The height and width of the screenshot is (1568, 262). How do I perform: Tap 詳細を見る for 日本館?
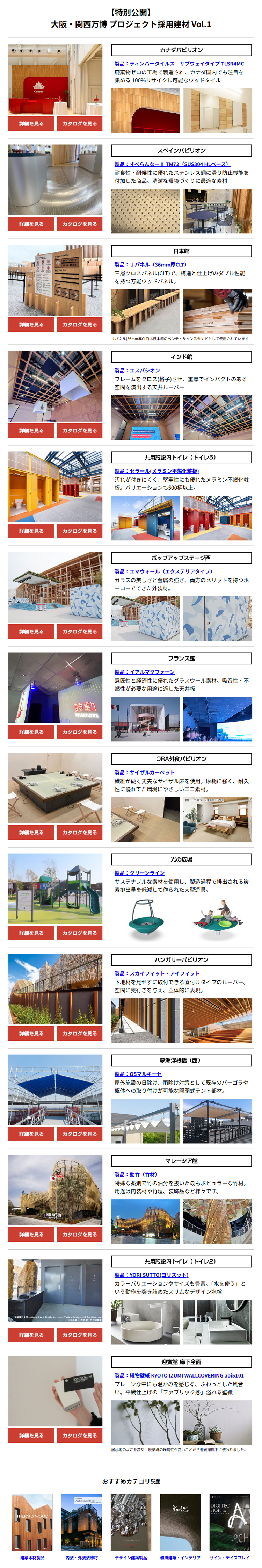click(31, 324)
